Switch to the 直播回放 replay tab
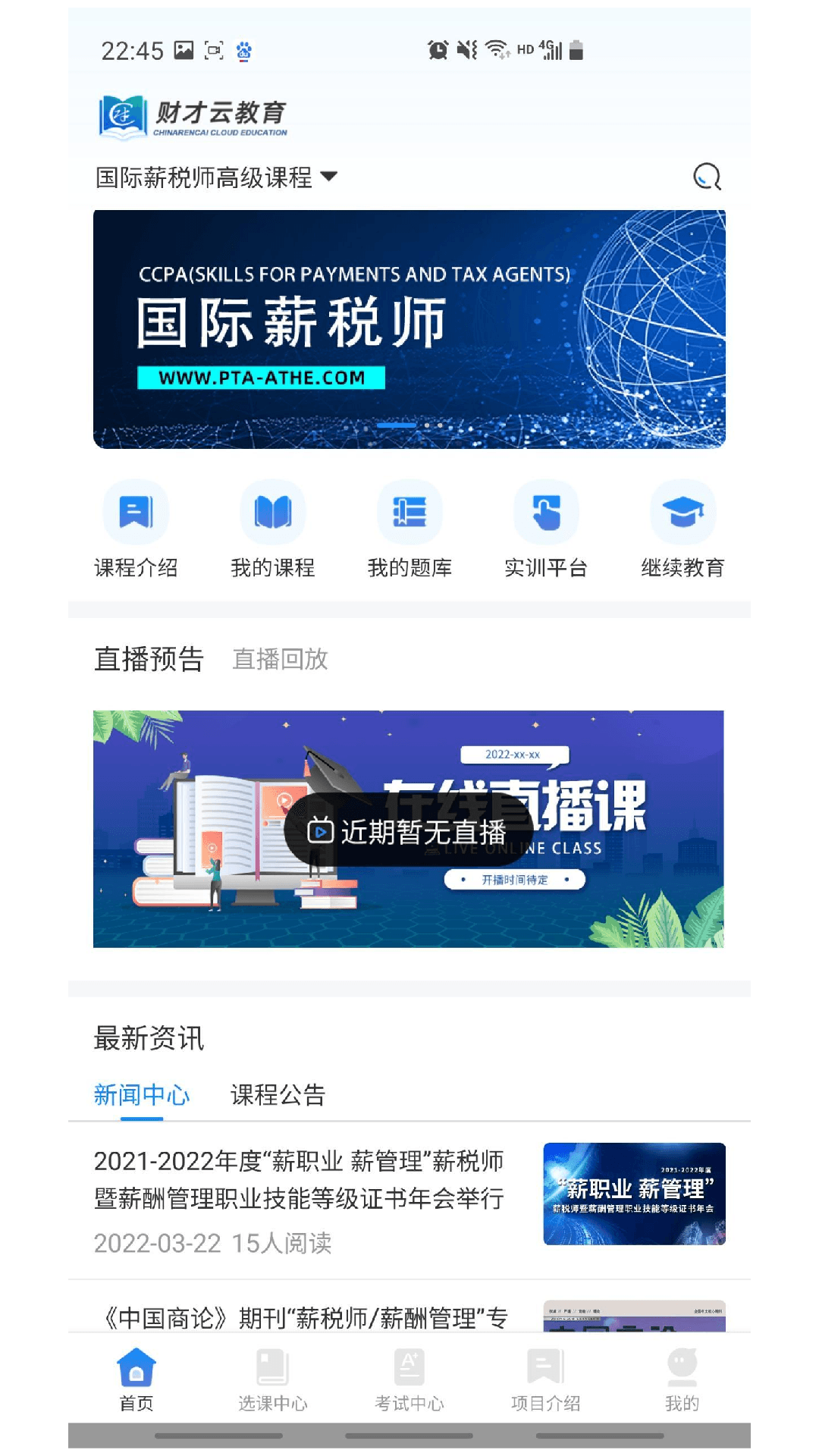The height and width of the screenshot is (1456, 819). 281,661
